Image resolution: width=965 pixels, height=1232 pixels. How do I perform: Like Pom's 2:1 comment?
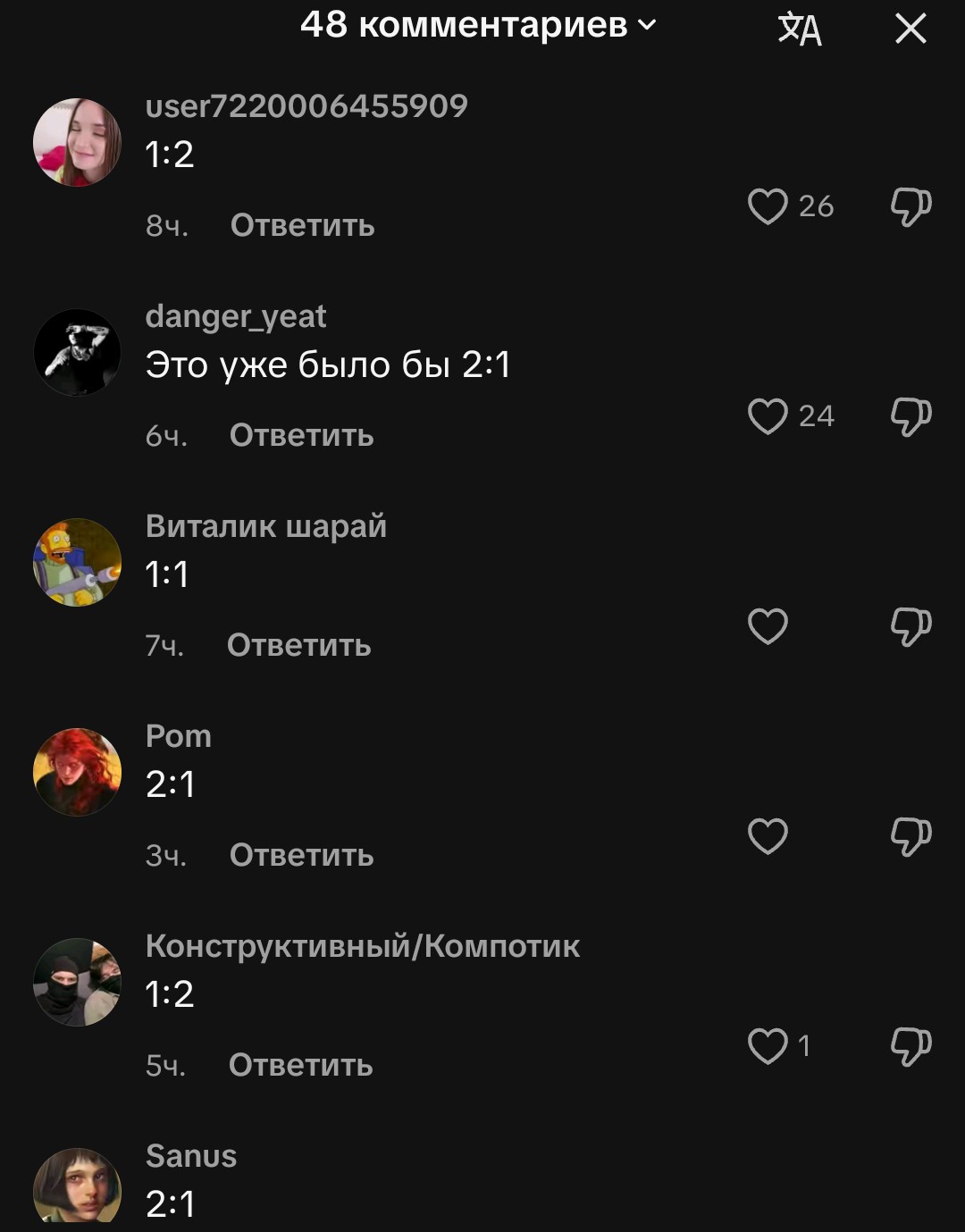(x=768, y=836)
